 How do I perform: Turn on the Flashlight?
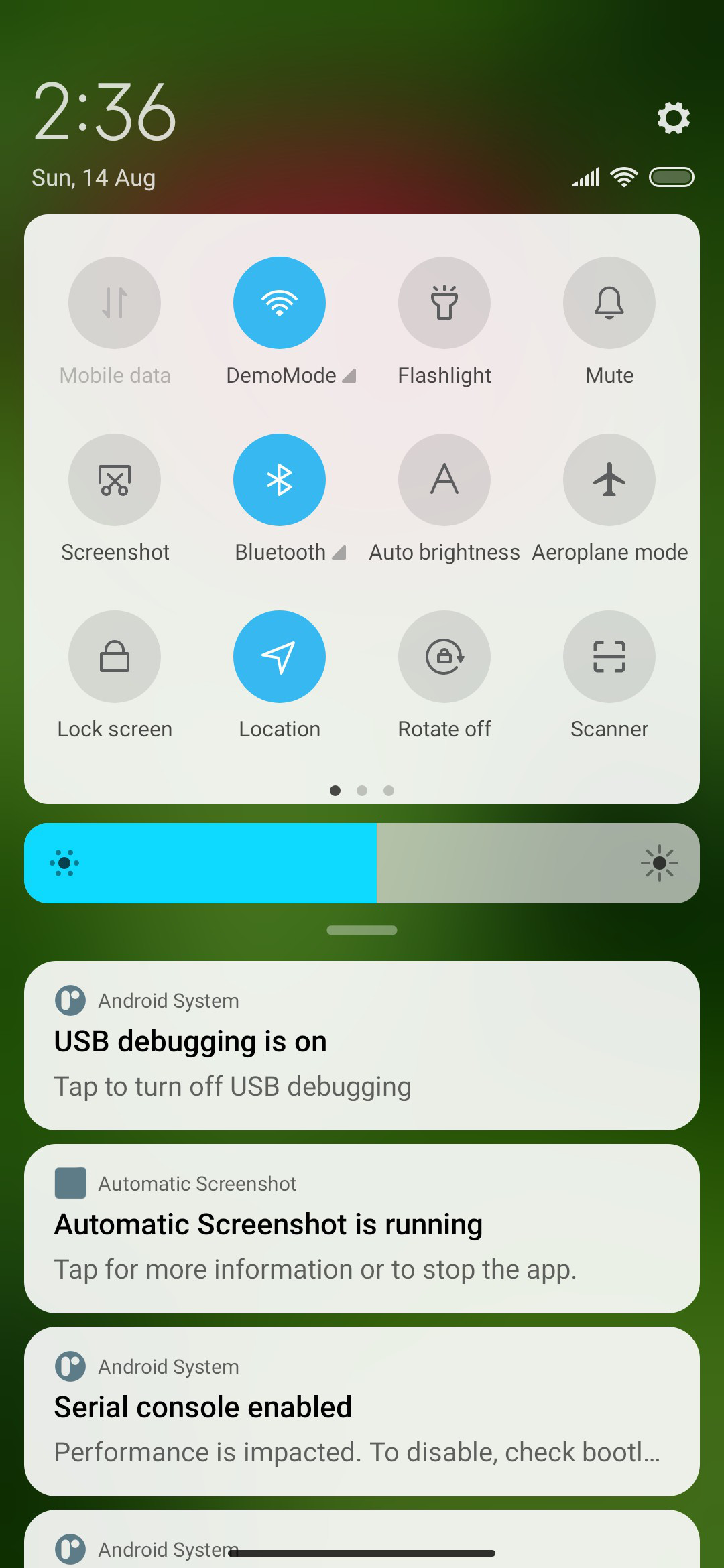pyautogui.click(x=444, y=303)
